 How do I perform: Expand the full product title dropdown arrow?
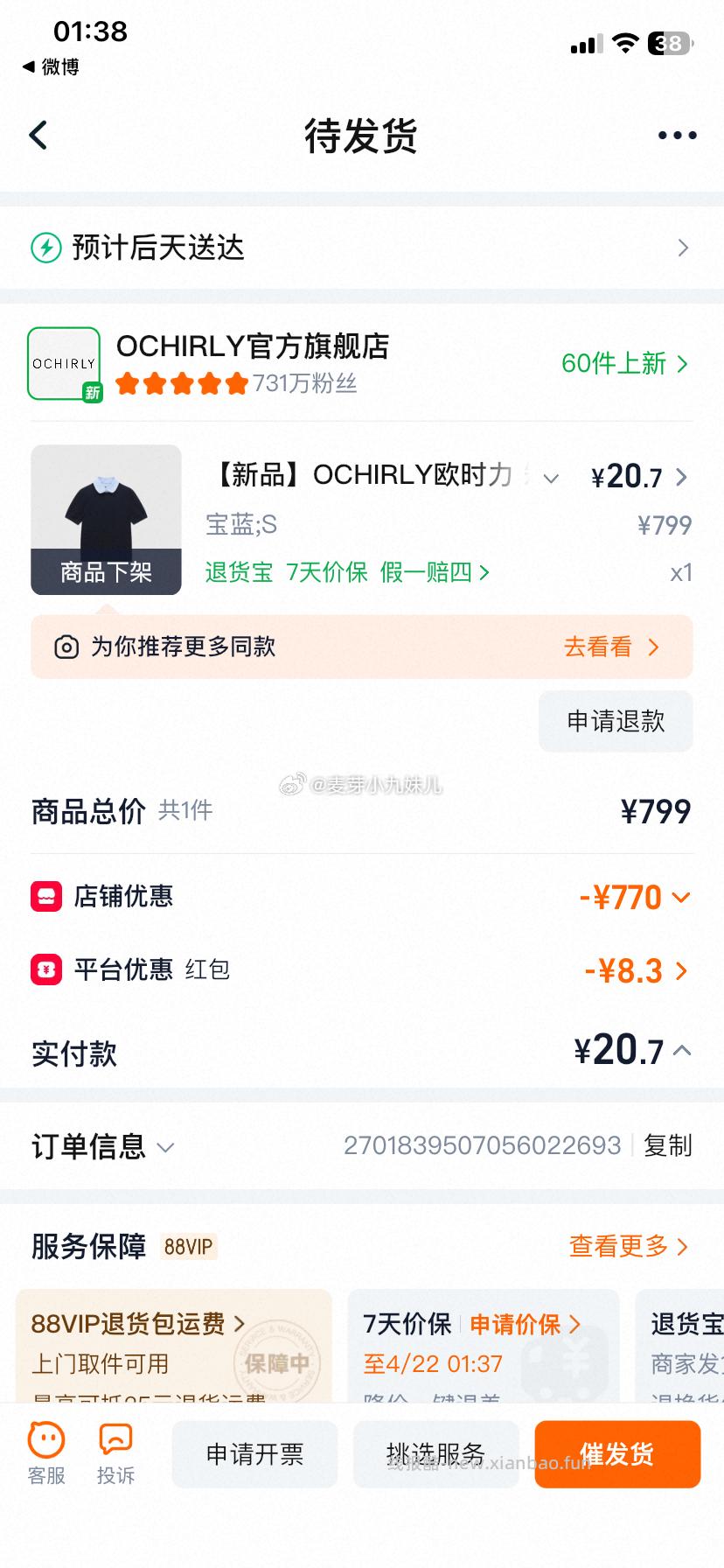[551, 479]
